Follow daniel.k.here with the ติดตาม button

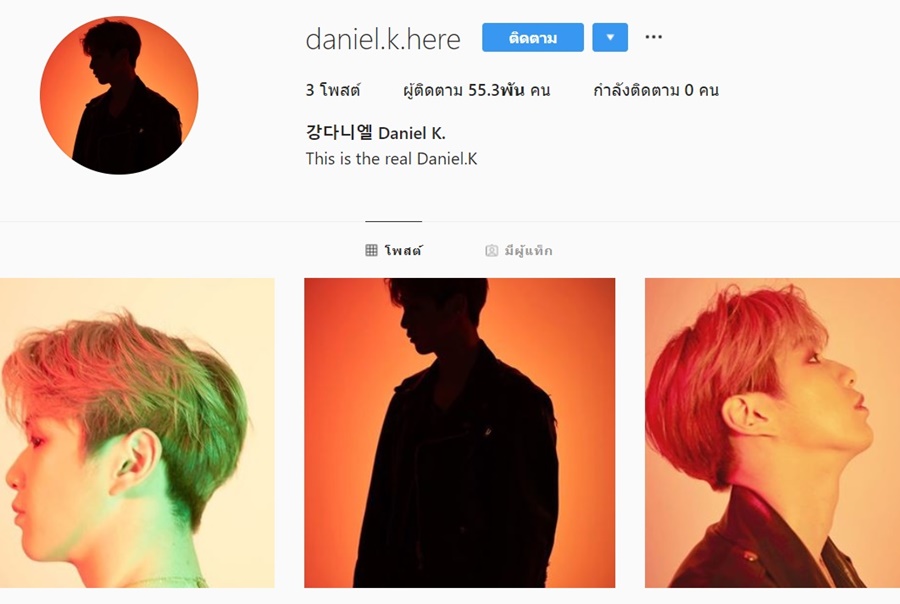pyautogui.click(x=532, y=38)
